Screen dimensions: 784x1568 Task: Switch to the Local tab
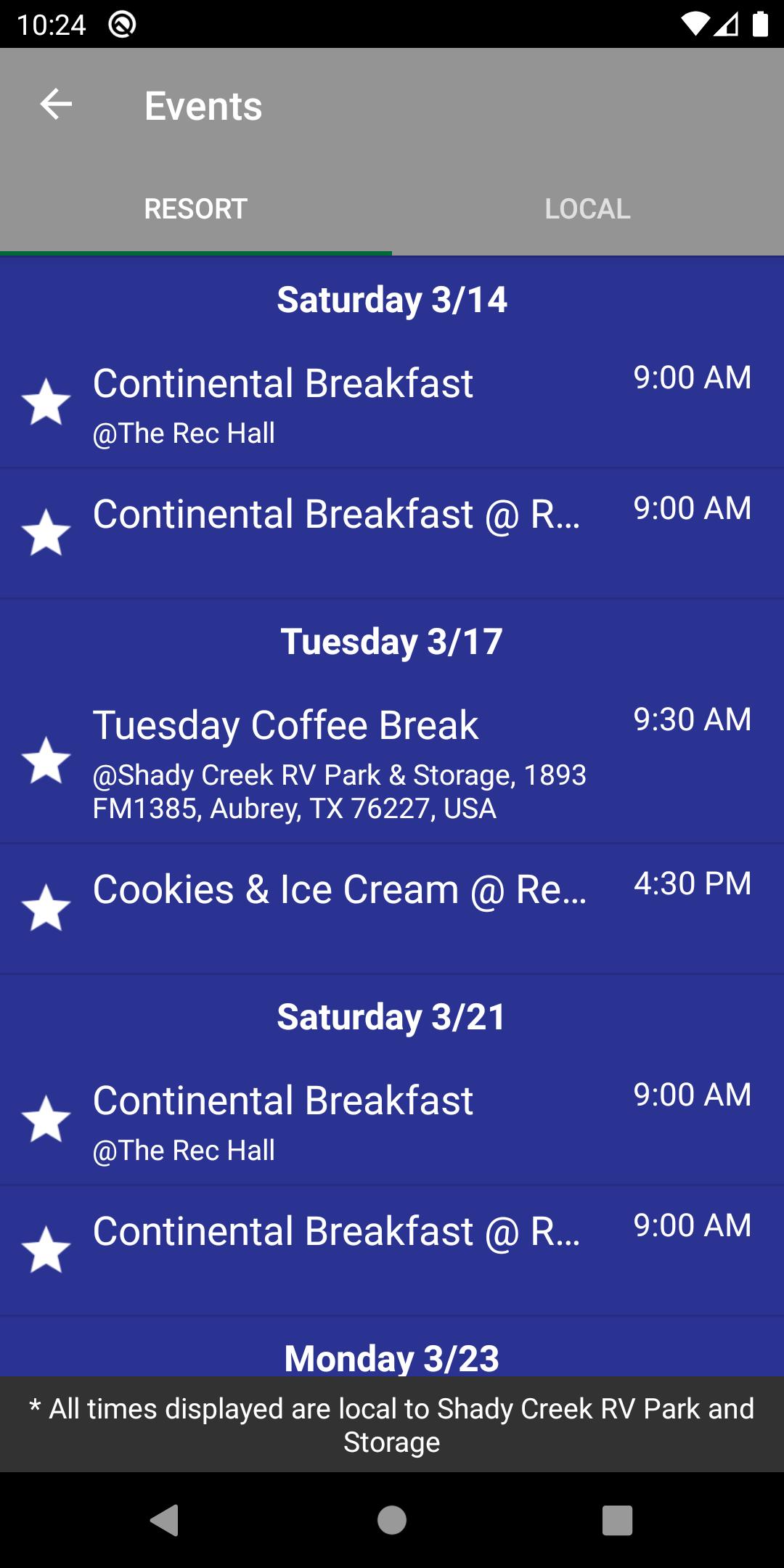click(x=588, y=209)
